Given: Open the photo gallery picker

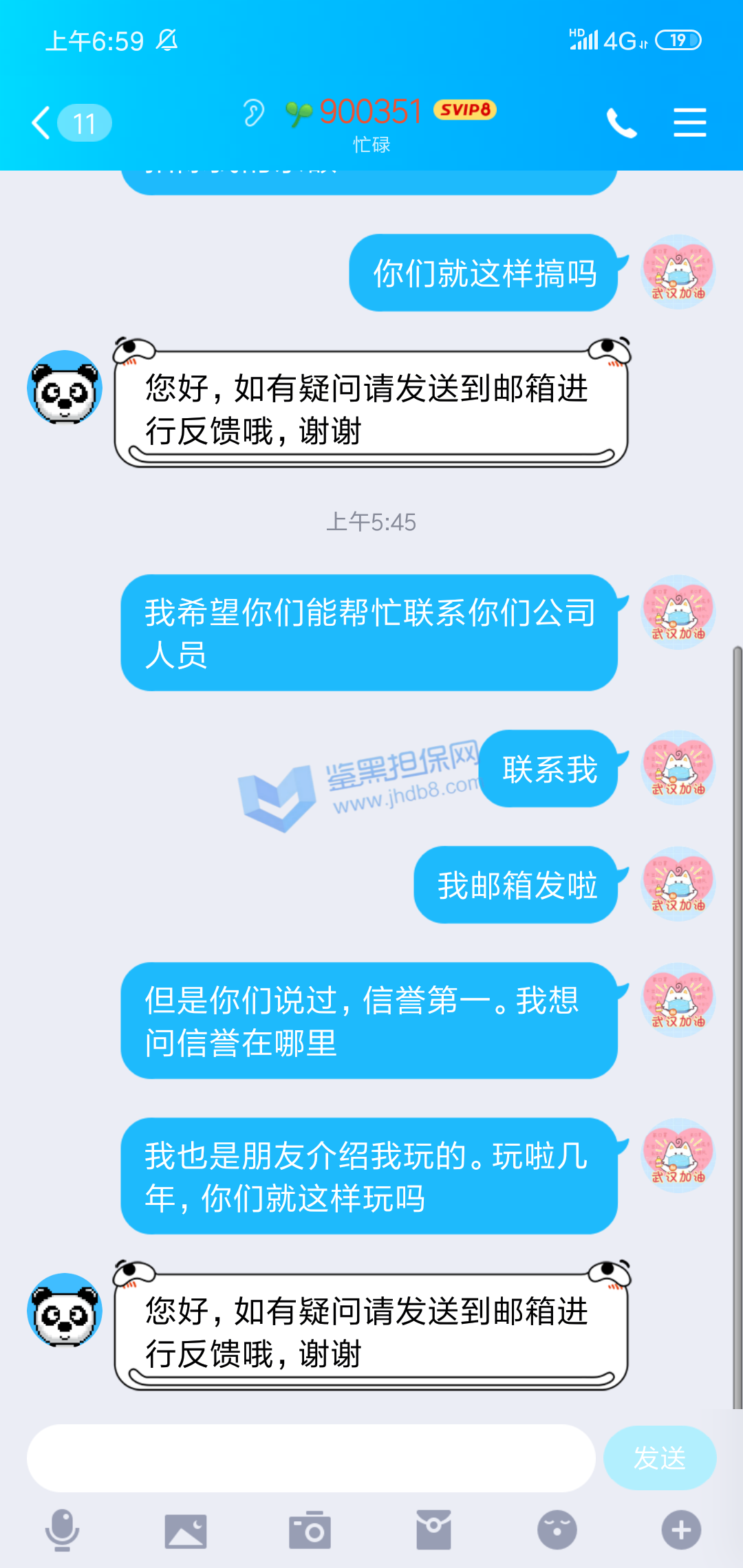Looking at the screenshot, I should coord(186,1530).
